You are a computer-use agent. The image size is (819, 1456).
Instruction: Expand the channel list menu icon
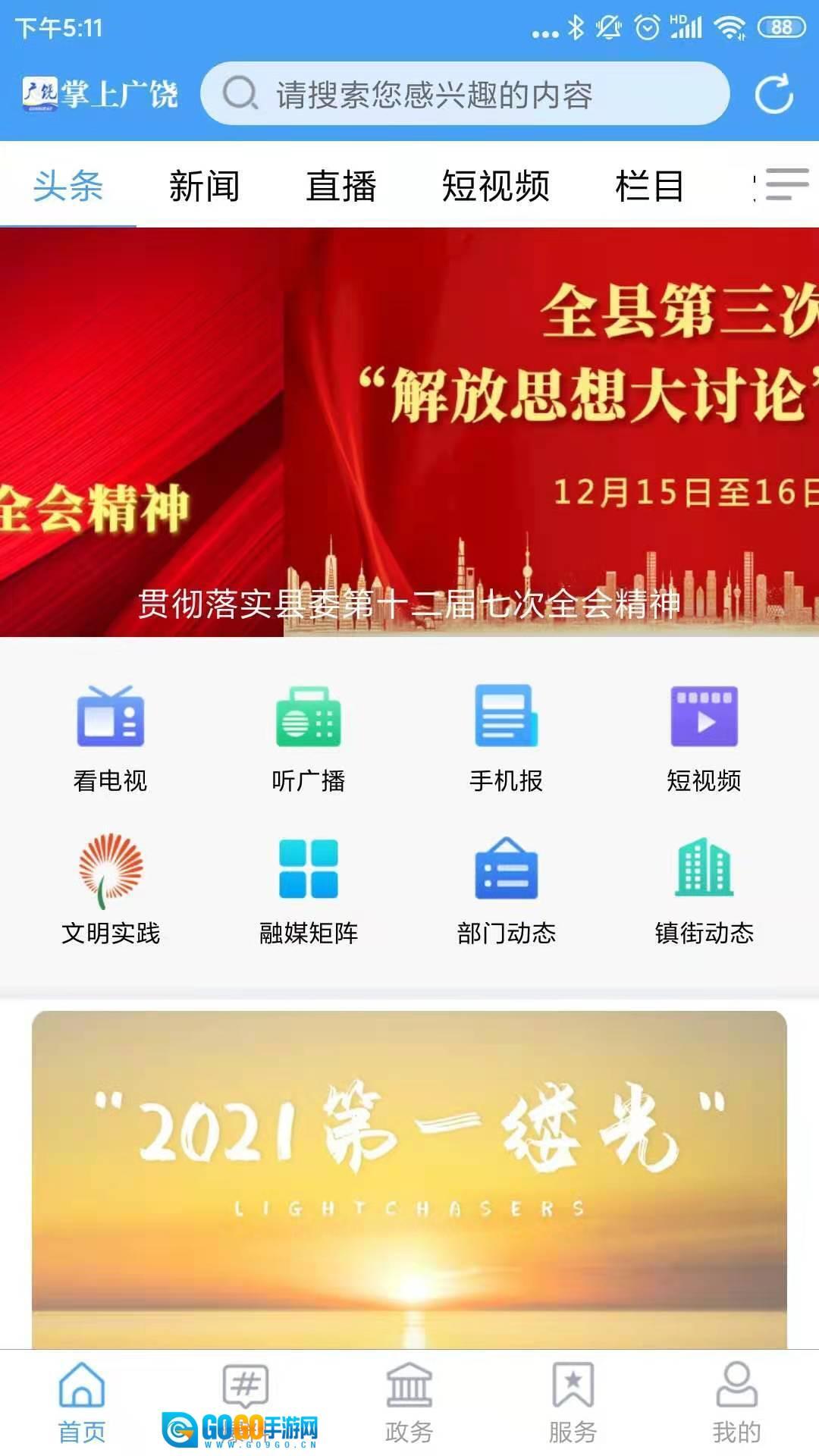pyautogui.click(x=787, y=184)
